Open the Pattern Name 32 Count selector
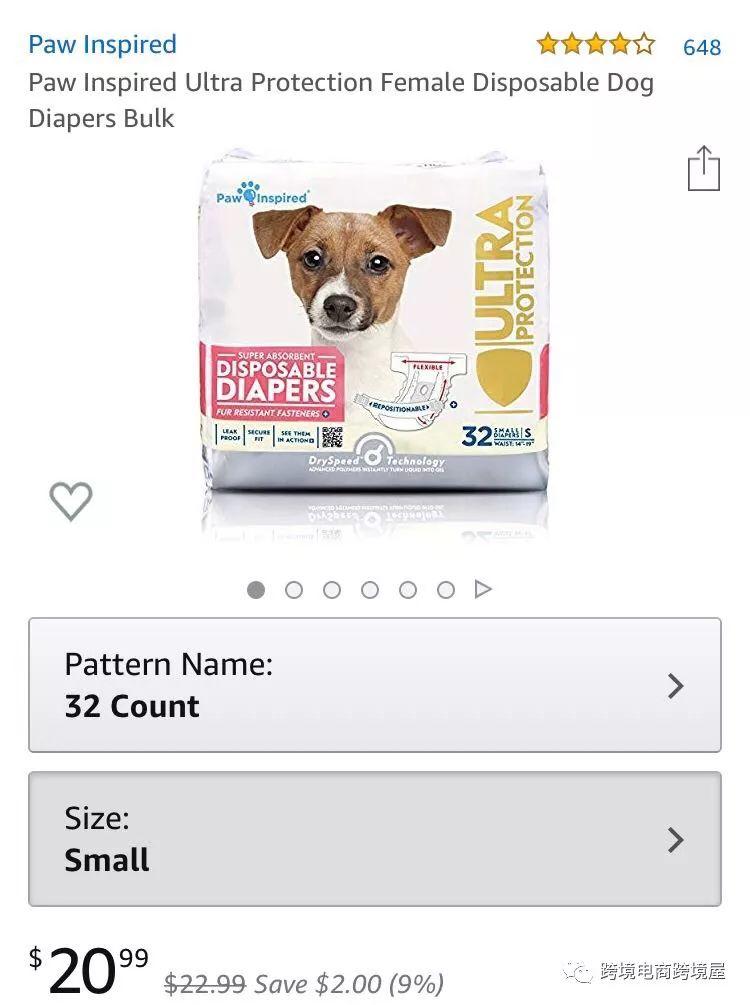This screenshot has height=1005, width=750. pos(374,685)
